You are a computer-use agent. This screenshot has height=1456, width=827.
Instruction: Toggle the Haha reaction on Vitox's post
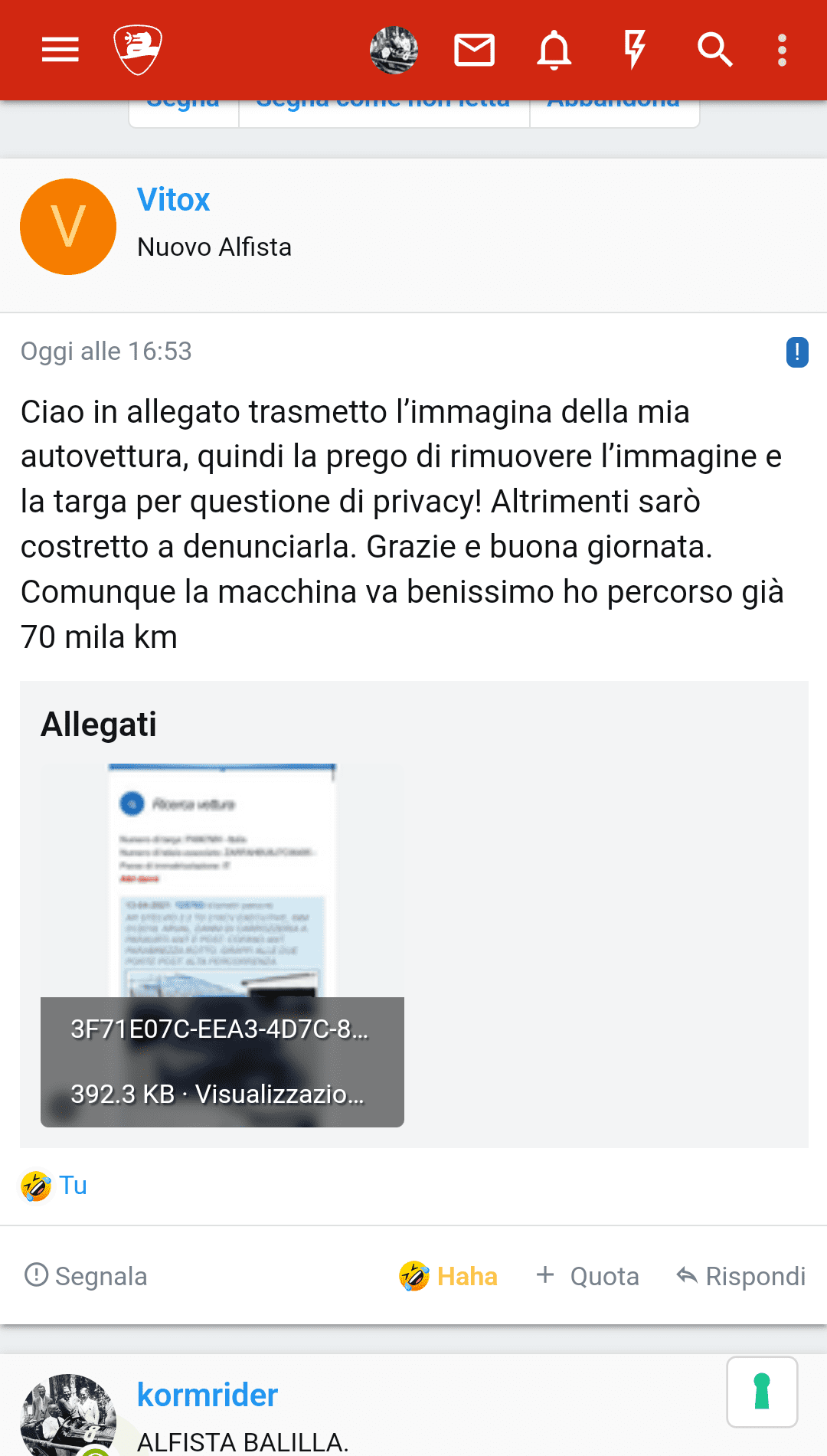(x=449, y=1276)
